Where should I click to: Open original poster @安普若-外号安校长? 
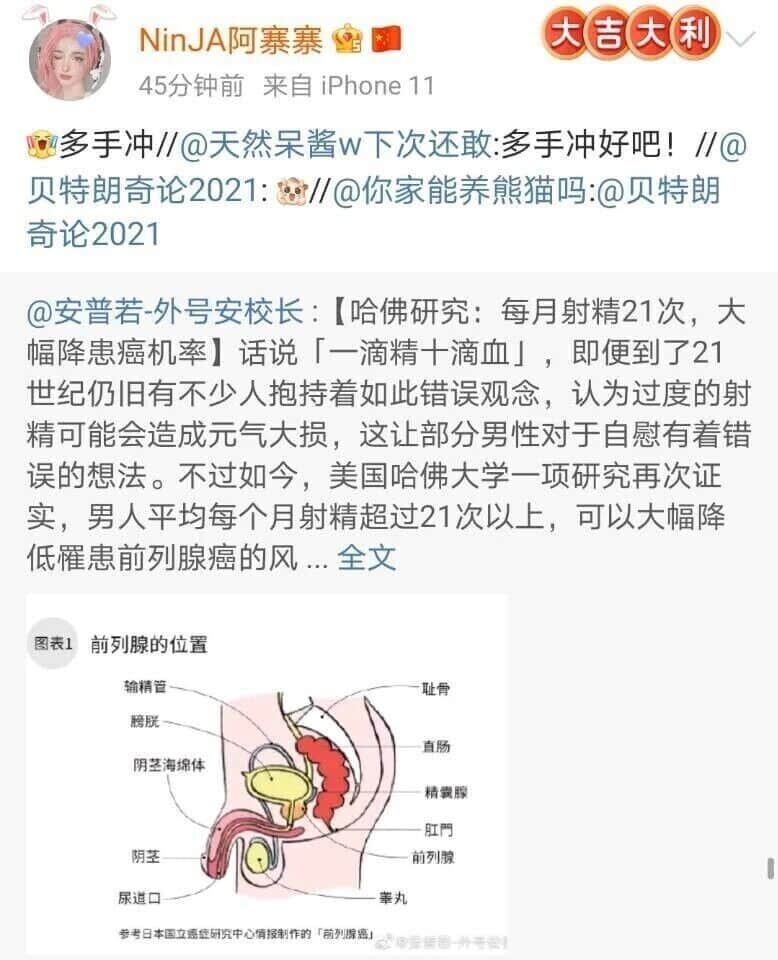tap(165, 312)
